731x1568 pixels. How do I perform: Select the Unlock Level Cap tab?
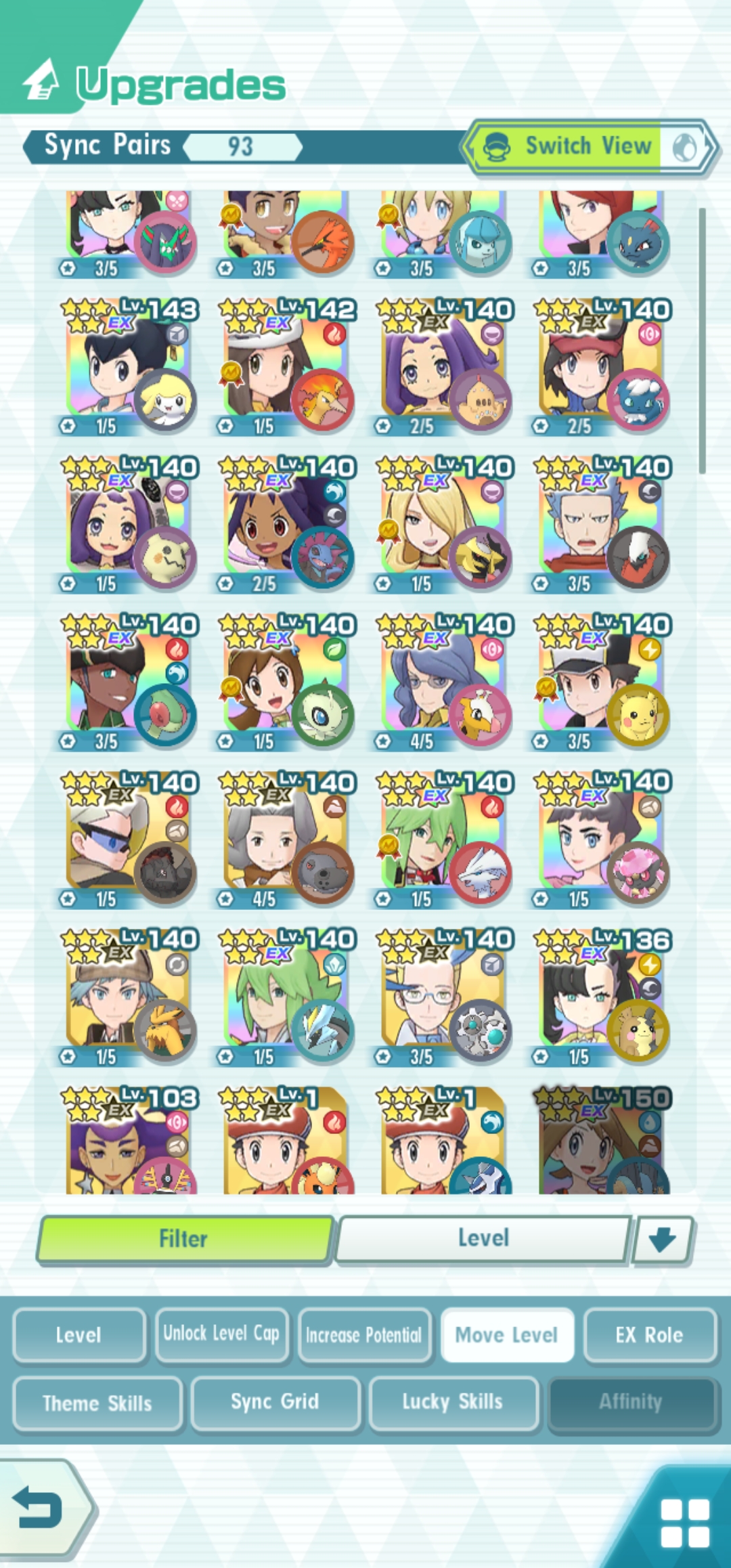pyautogui.click(x=221, y=1334)
